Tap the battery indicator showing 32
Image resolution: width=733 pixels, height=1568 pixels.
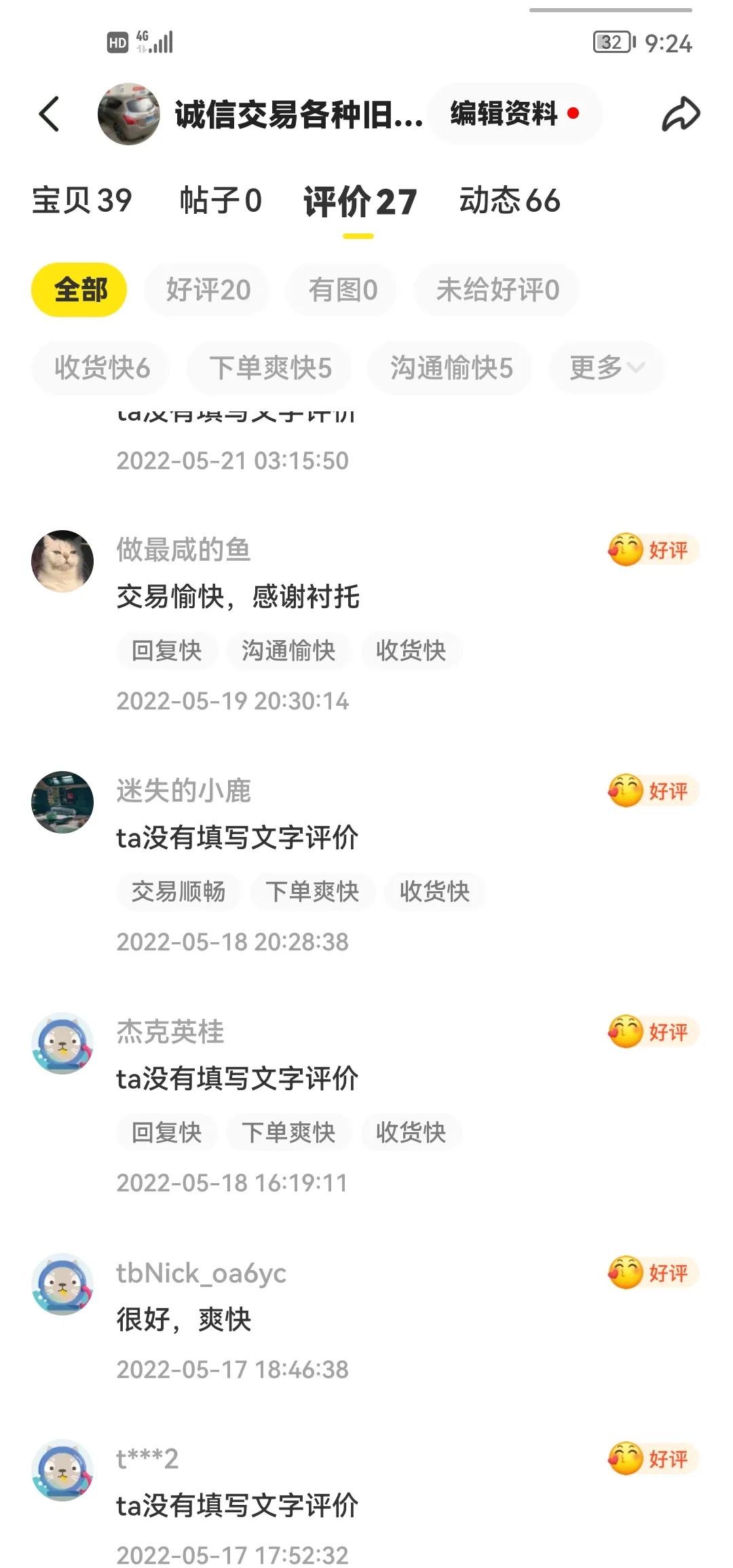pos(609,43)
